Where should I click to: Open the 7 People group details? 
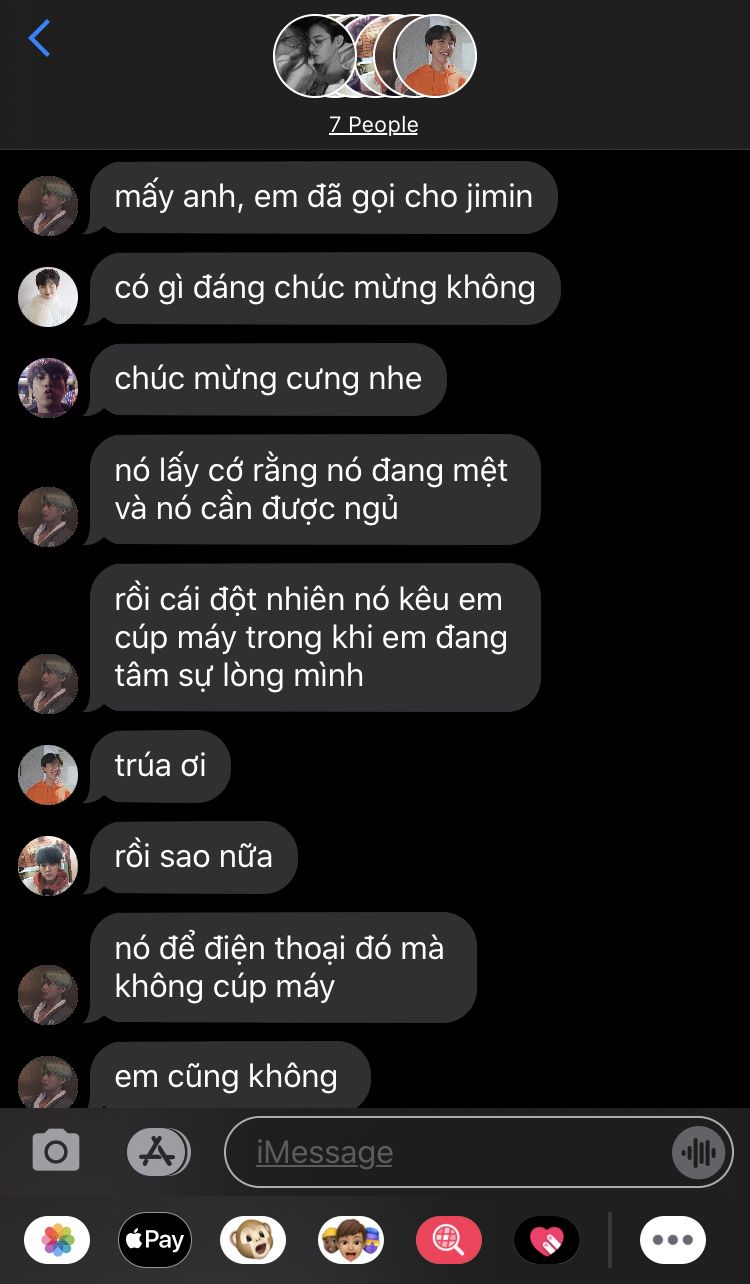[374, 125]
